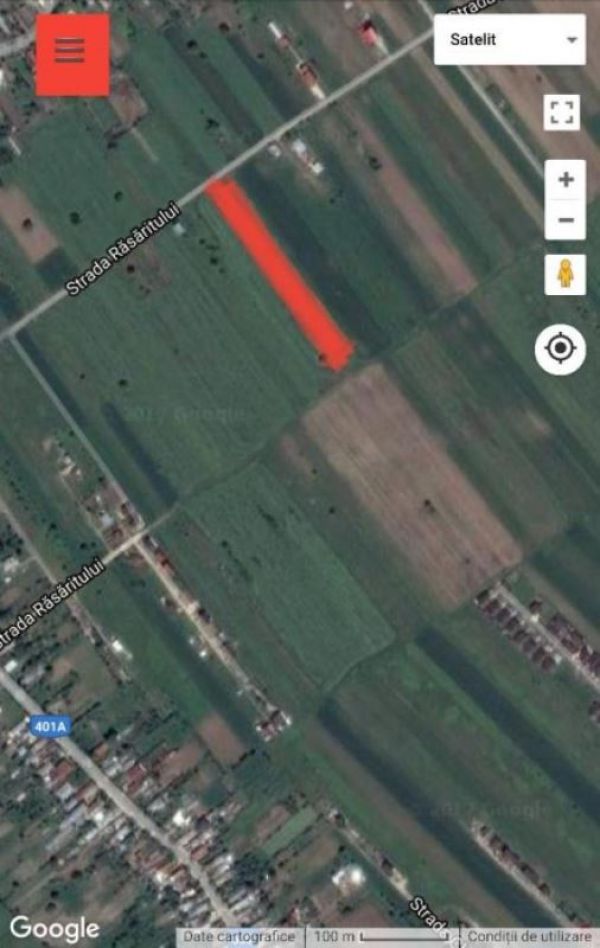This screenshot has height=948, width=600.
Task: Open the Date cartografice link
Action: click(x=241, y=937)
